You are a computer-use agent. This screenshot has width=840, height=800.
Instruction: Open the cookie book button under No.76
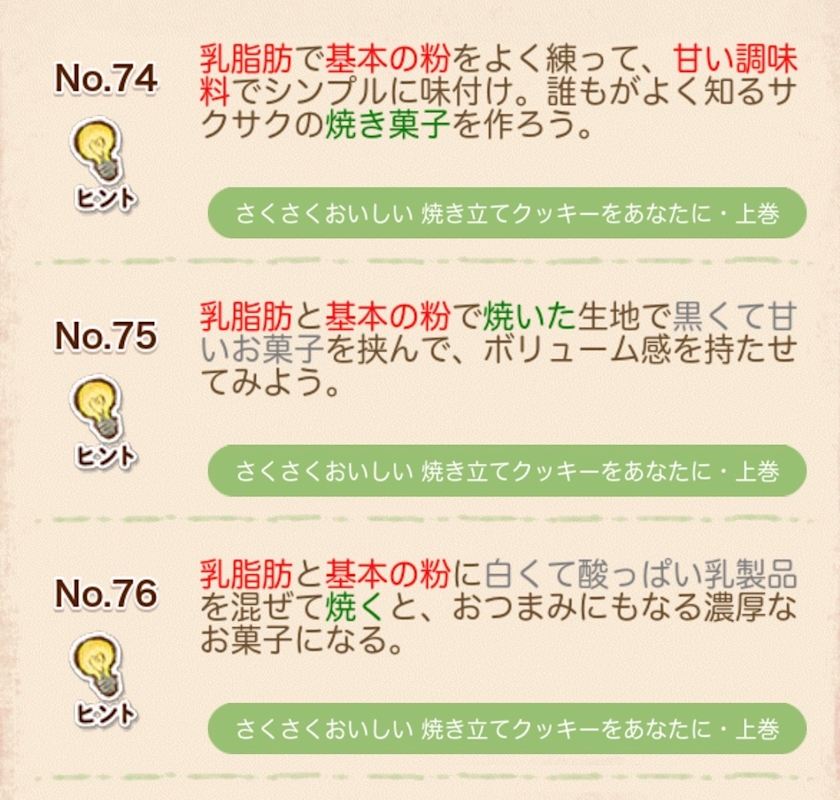click(506, 728)
